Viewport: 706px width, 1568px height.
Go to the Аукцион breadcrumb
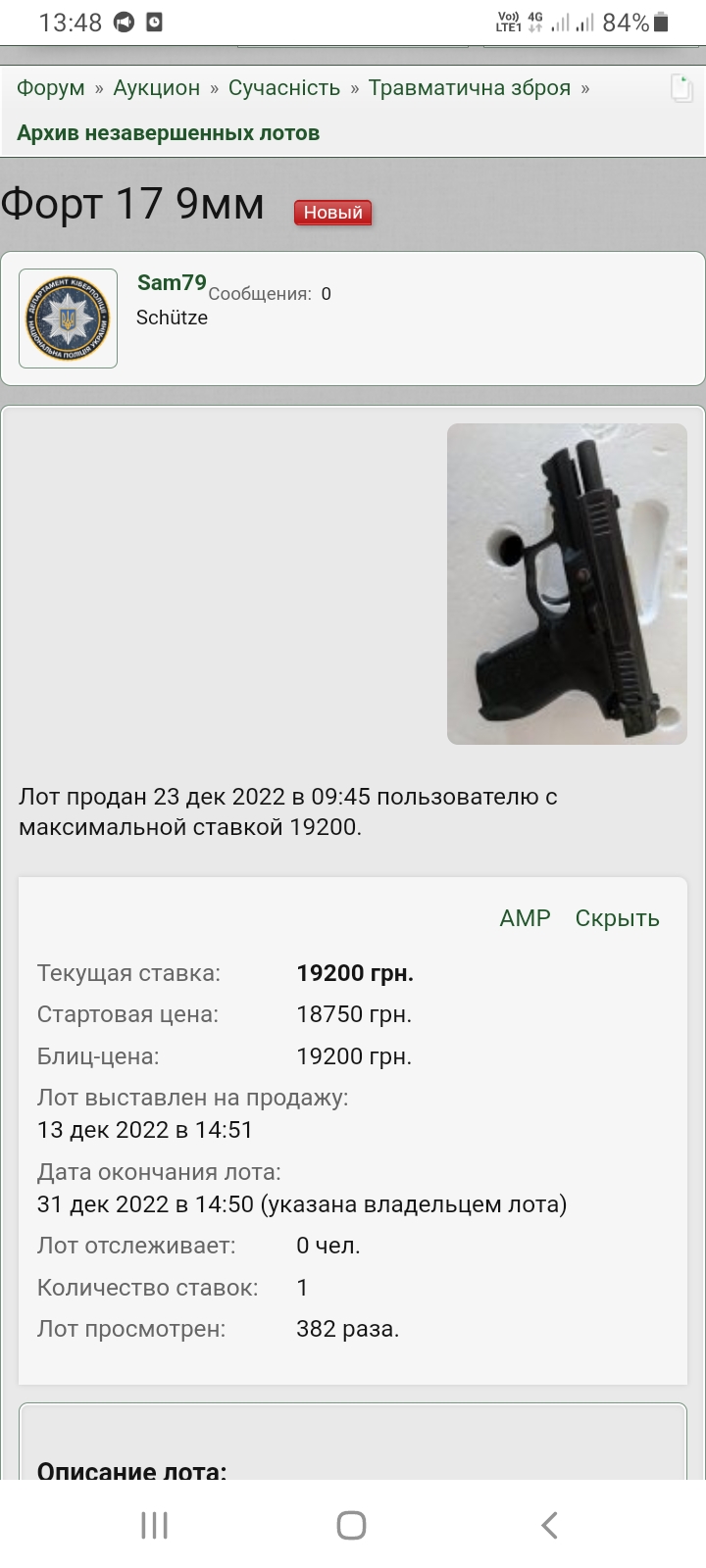[x=156, y=88]
